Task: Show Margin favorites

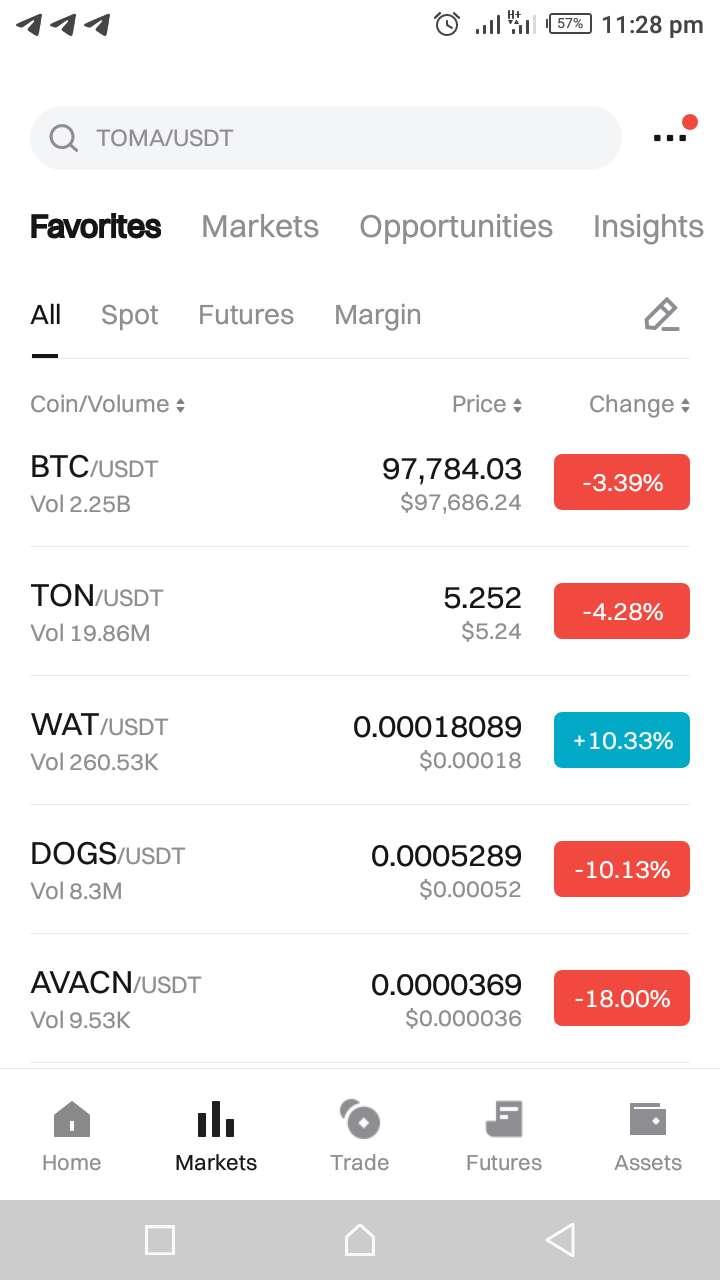Action: point(378,315)
